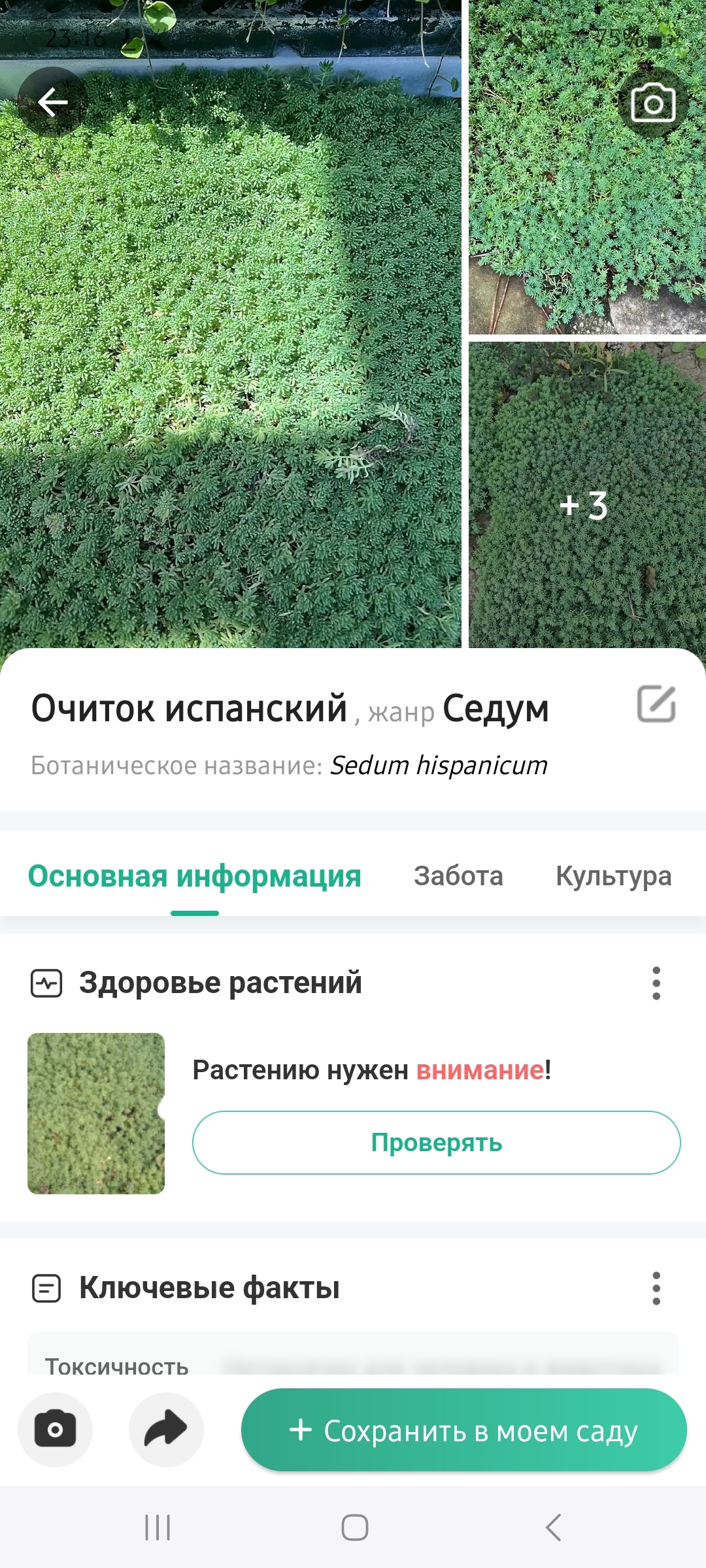This screenshot has width=706, height=1568.
Task: Open the camera icon over the photos
Action: 652,103
